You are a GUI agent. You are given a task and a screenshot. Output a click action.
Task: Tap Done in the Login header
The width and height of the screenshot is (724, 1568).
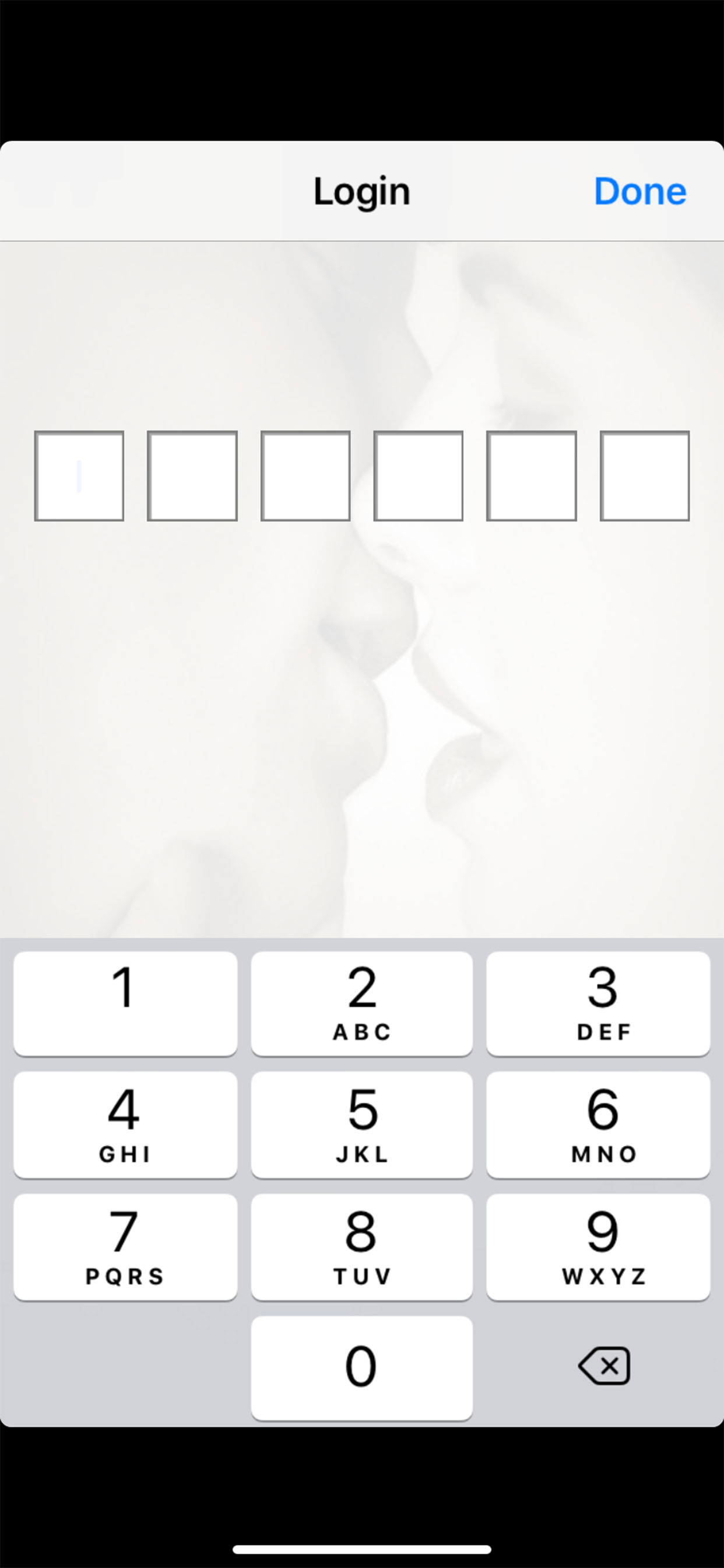coord(640,191)
